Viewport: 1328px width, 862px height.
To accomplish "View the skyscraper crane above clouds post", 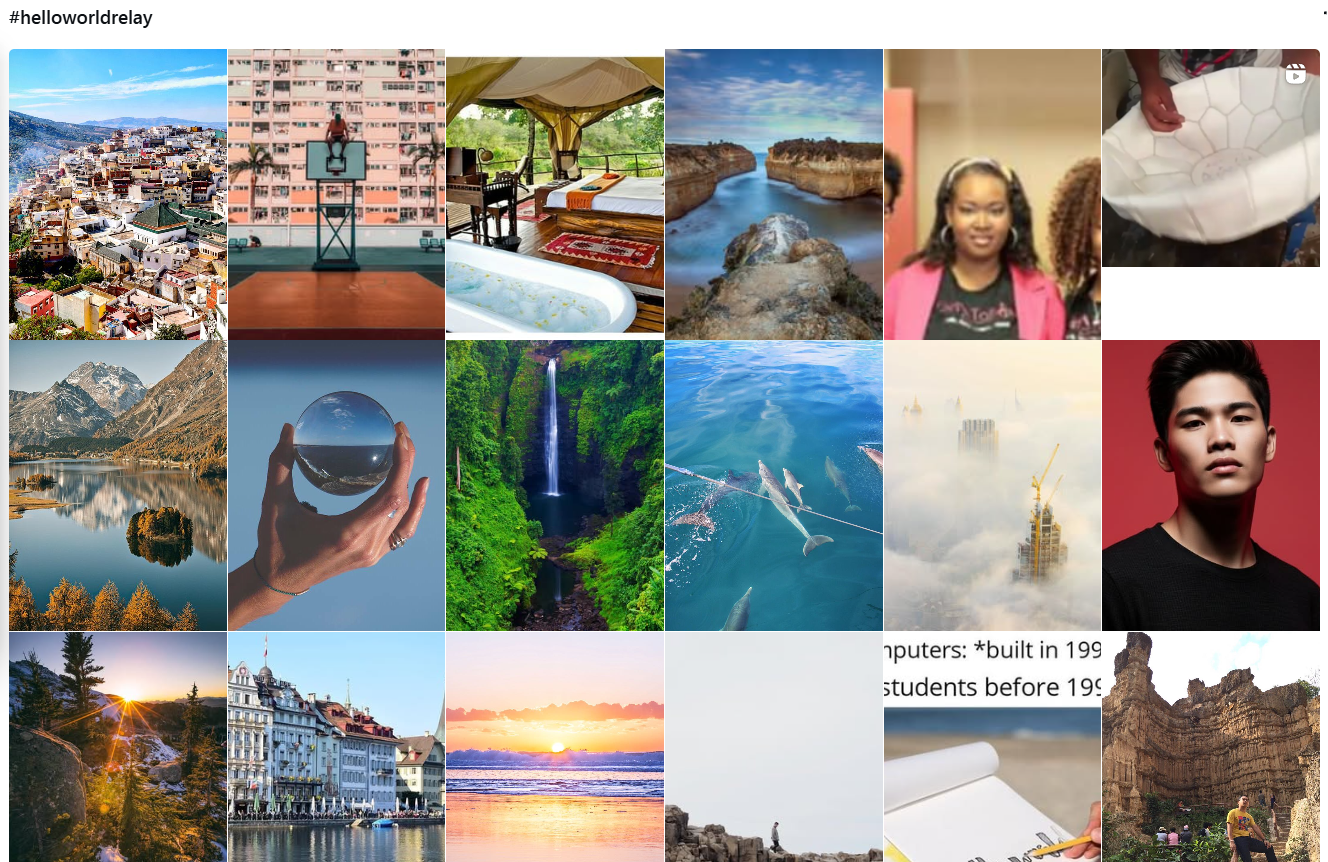I will 991,485.
